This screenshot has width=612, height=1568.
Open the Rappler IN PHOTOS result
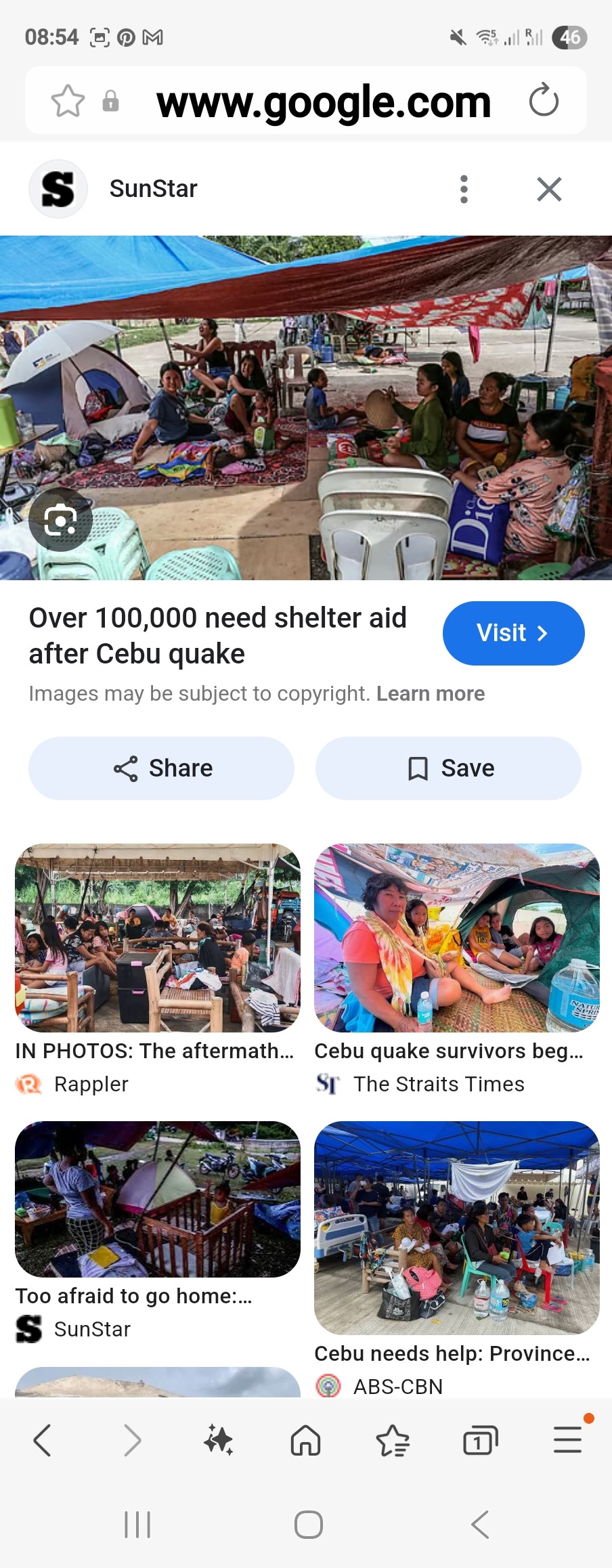pos(157,938)
